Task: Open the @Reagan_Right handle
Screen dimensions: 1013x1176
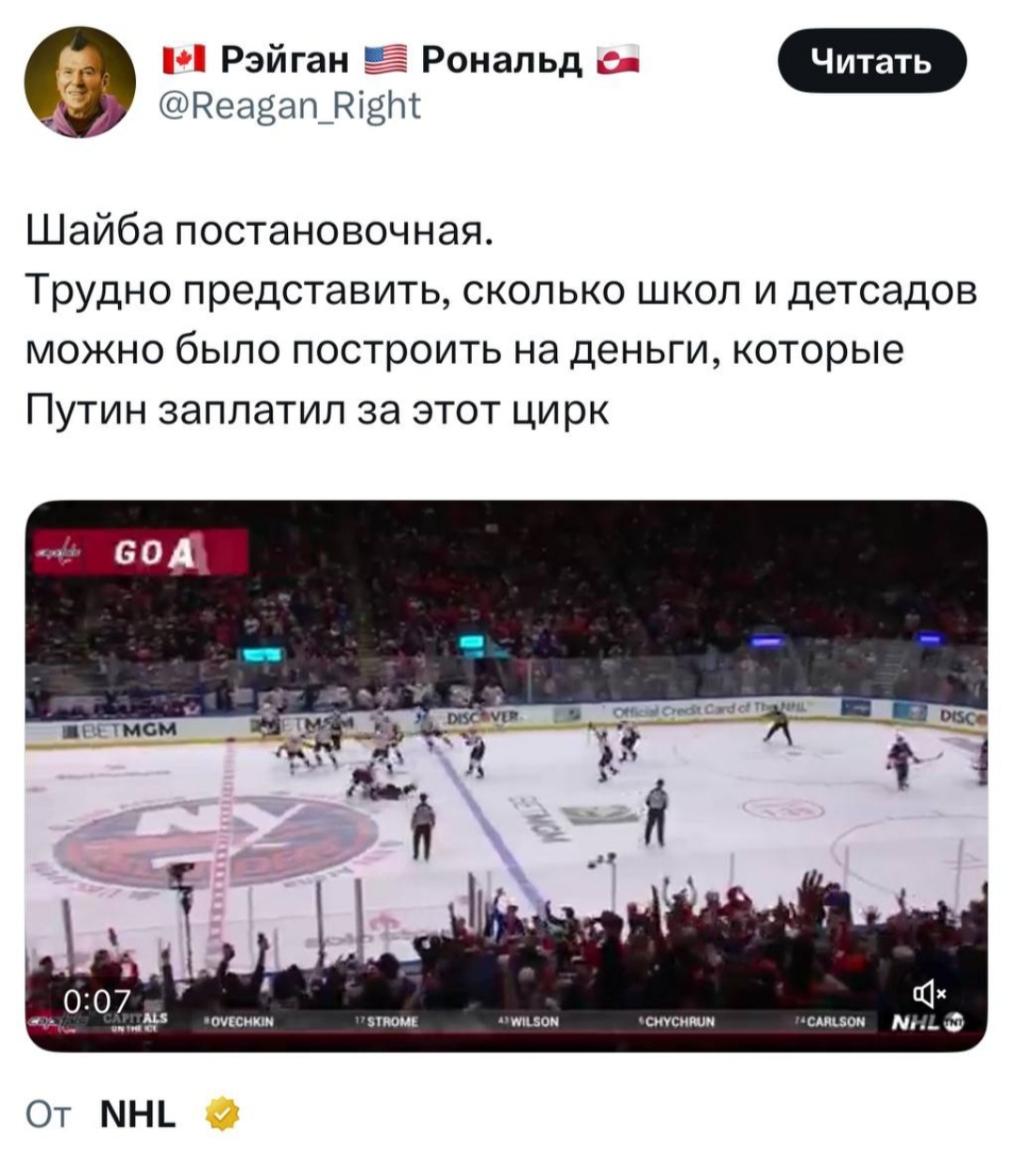Action: [x=291, y=106]
